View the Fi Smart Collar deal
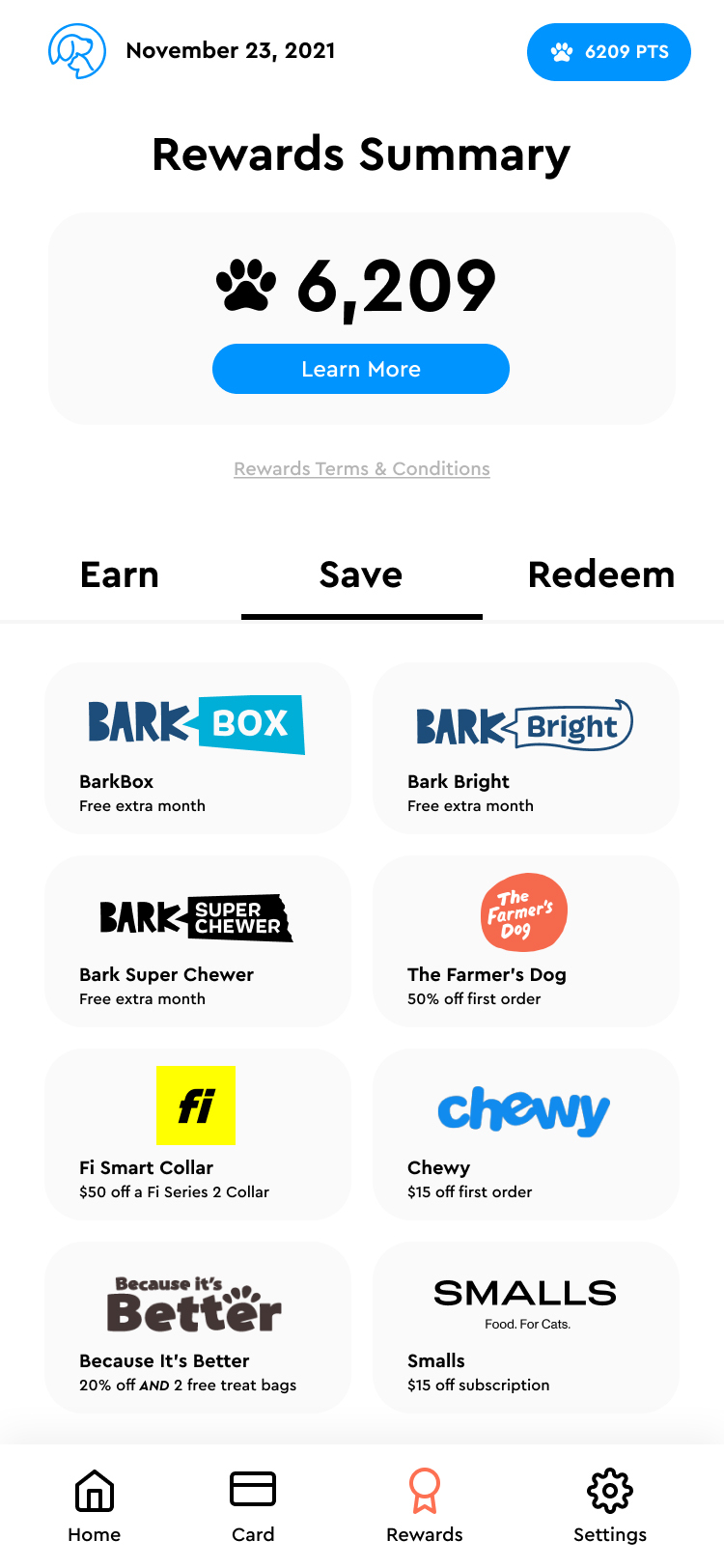Image resolution: width=724 pixels, height=1568 pixels. [x=198, y=1134]
